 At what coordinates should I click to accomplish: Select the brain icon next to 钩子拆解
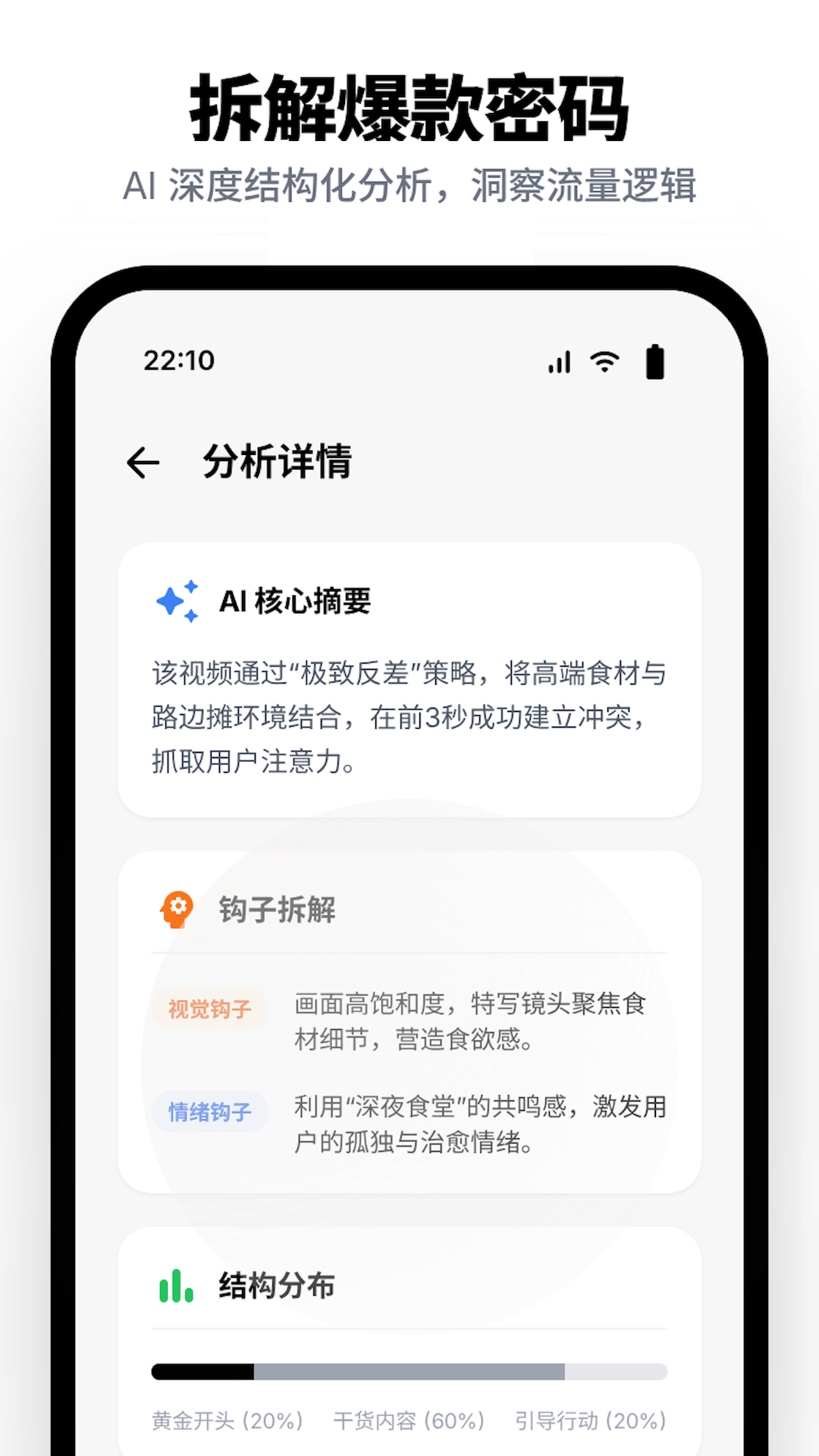(x=177, y=908)
